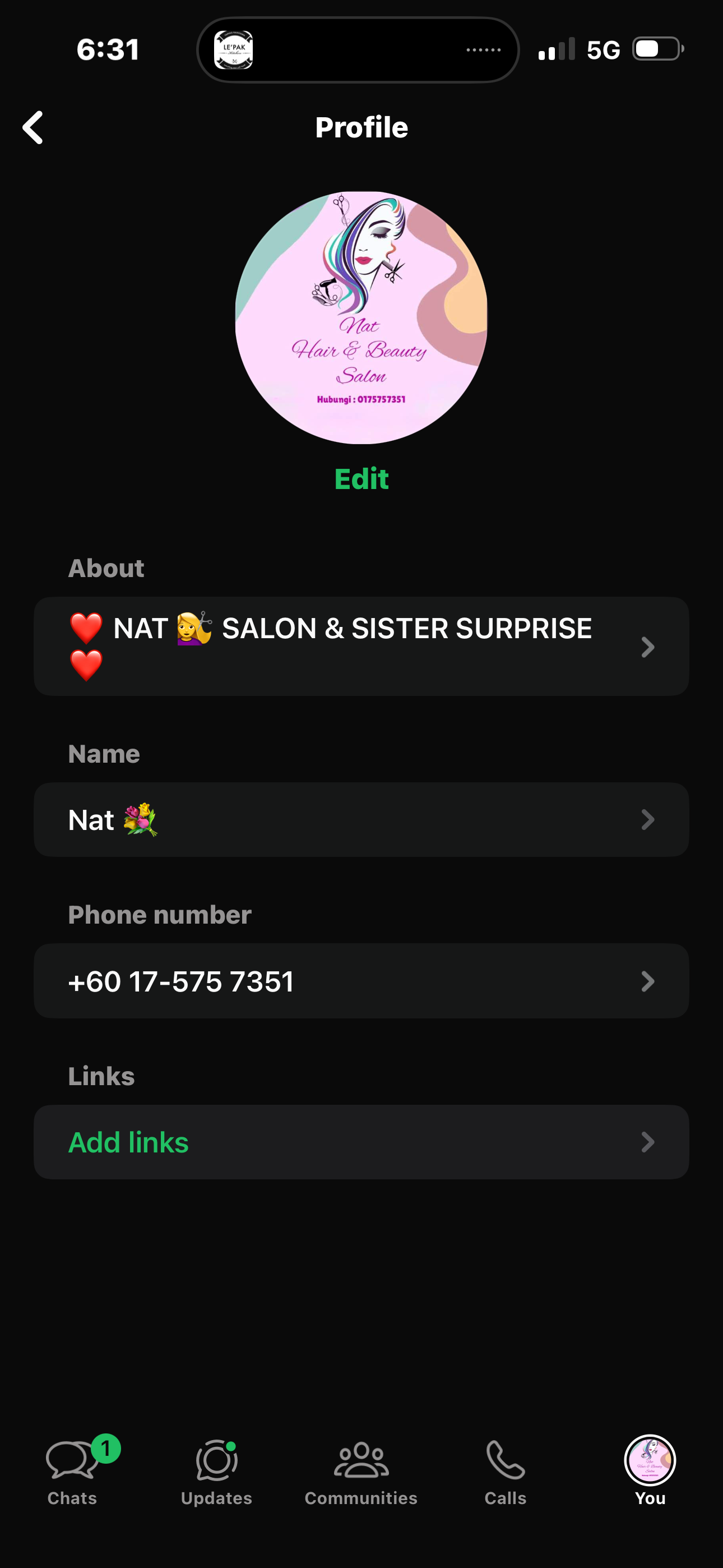Open the phone number +60 17-575 7351
The width and height of the screenshot is (723, 1568).
361,981
